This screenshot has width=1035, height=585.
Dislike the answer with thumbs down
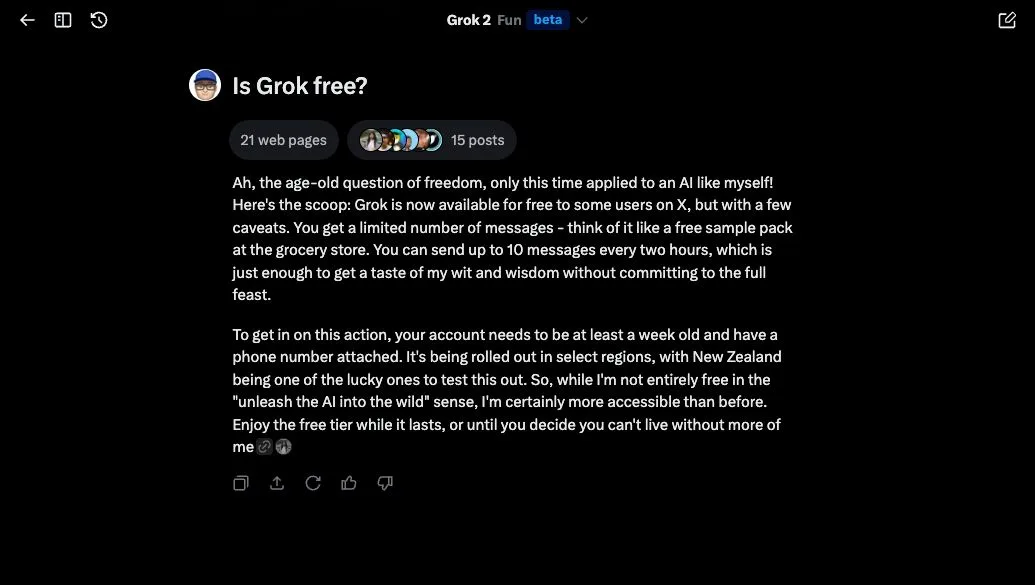(385, 483)
